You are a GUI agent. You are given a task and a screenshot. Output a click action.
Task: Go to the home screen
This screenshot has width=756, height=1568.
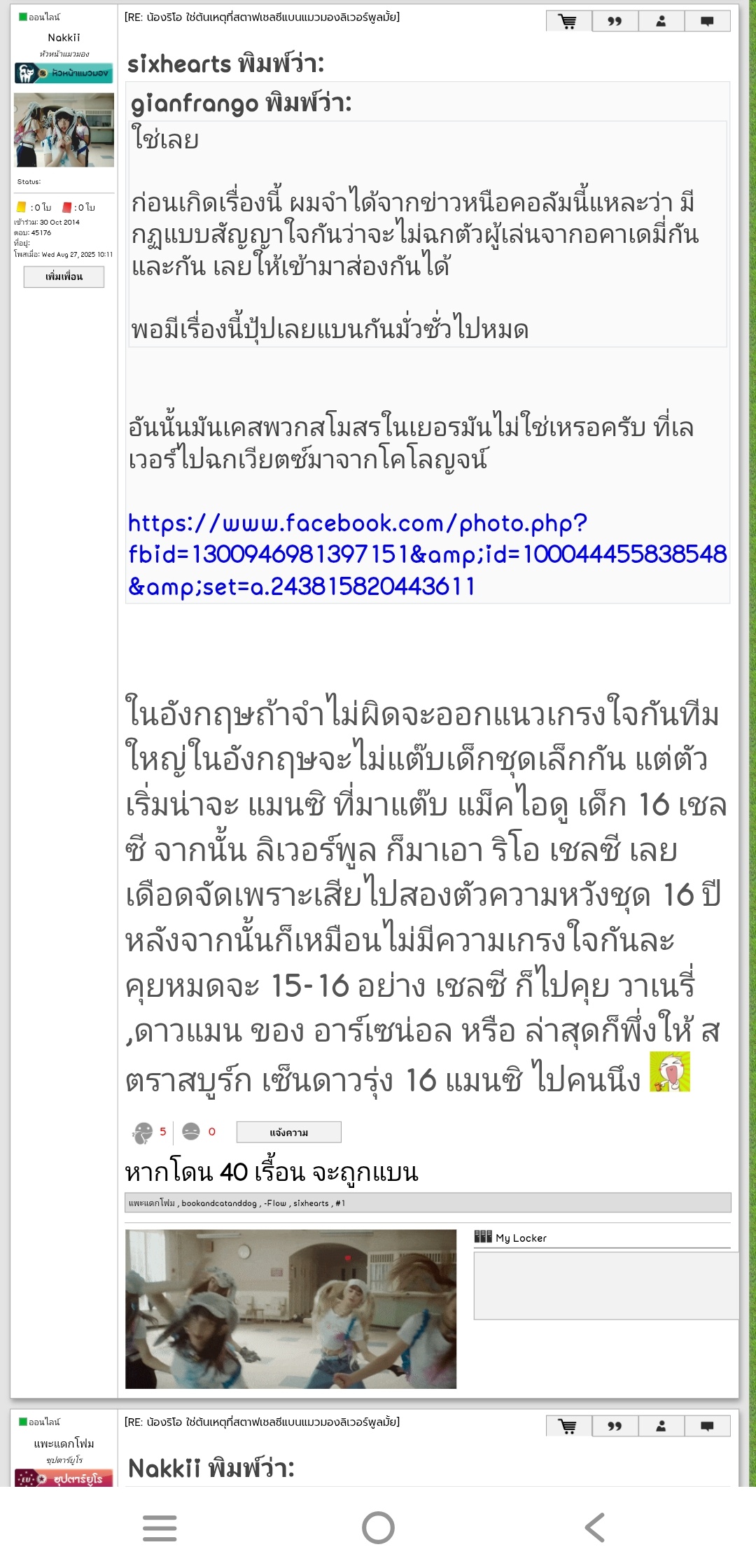378,1527
